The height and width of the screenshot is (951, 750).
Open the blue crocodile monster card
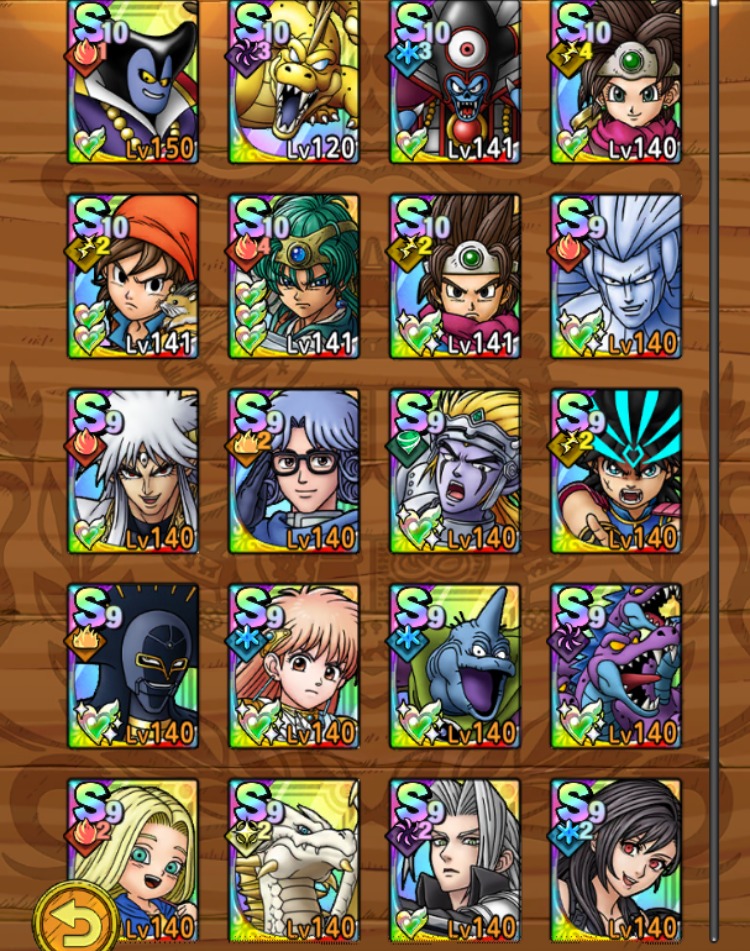[455, 665]
